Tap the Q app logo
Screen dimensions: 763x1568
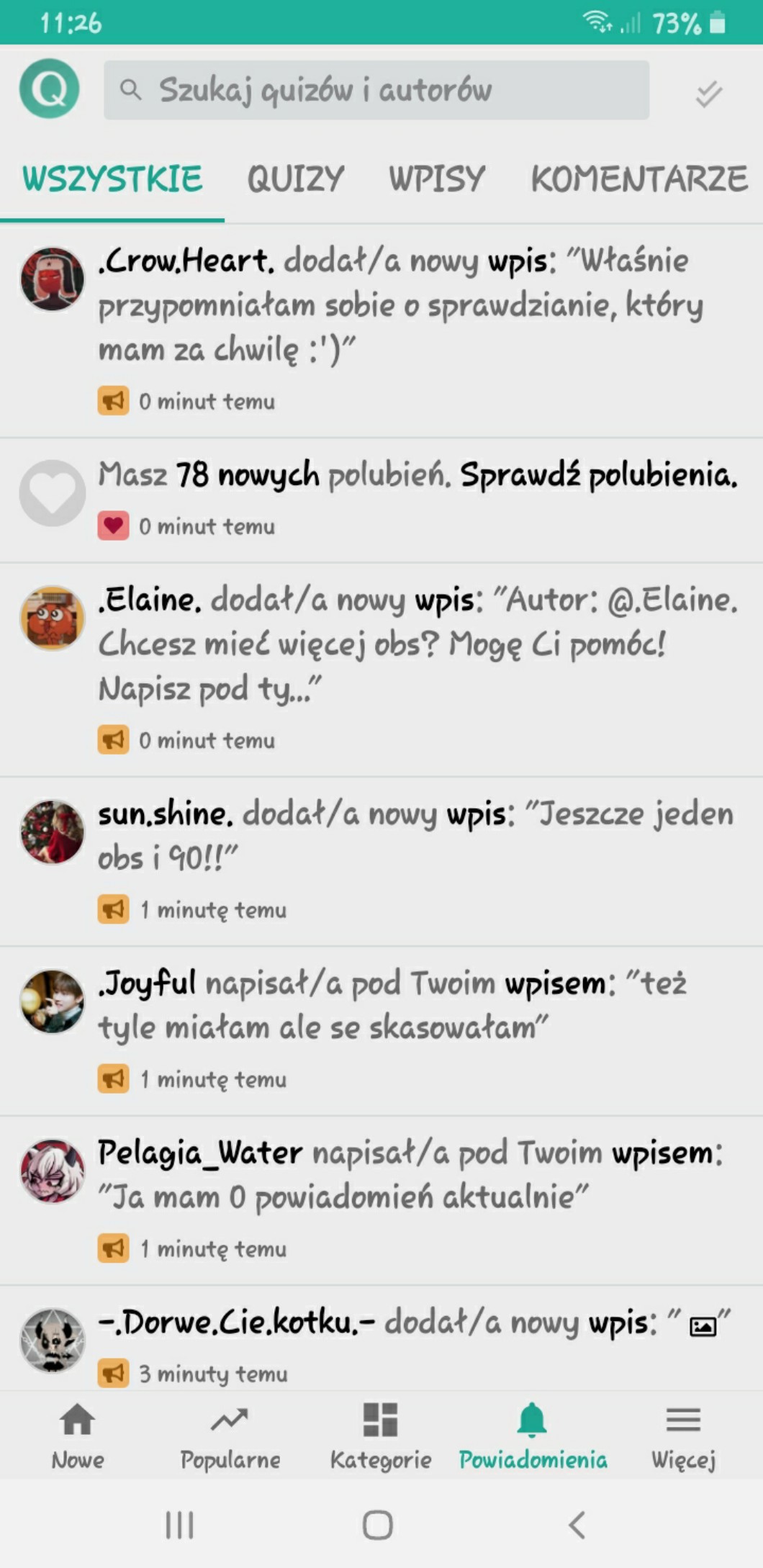coord(49,89)
